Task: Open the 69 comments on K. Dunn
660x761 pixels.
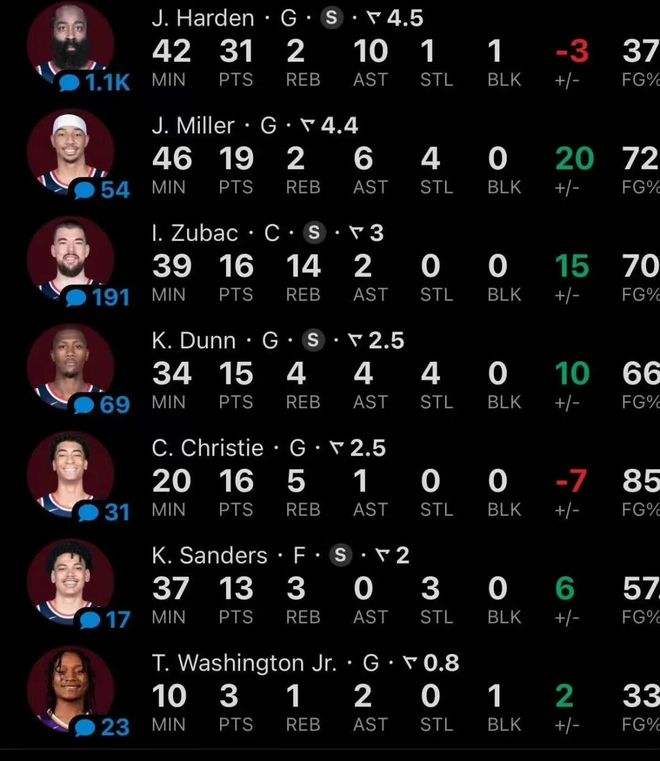Action: point(102,404)
